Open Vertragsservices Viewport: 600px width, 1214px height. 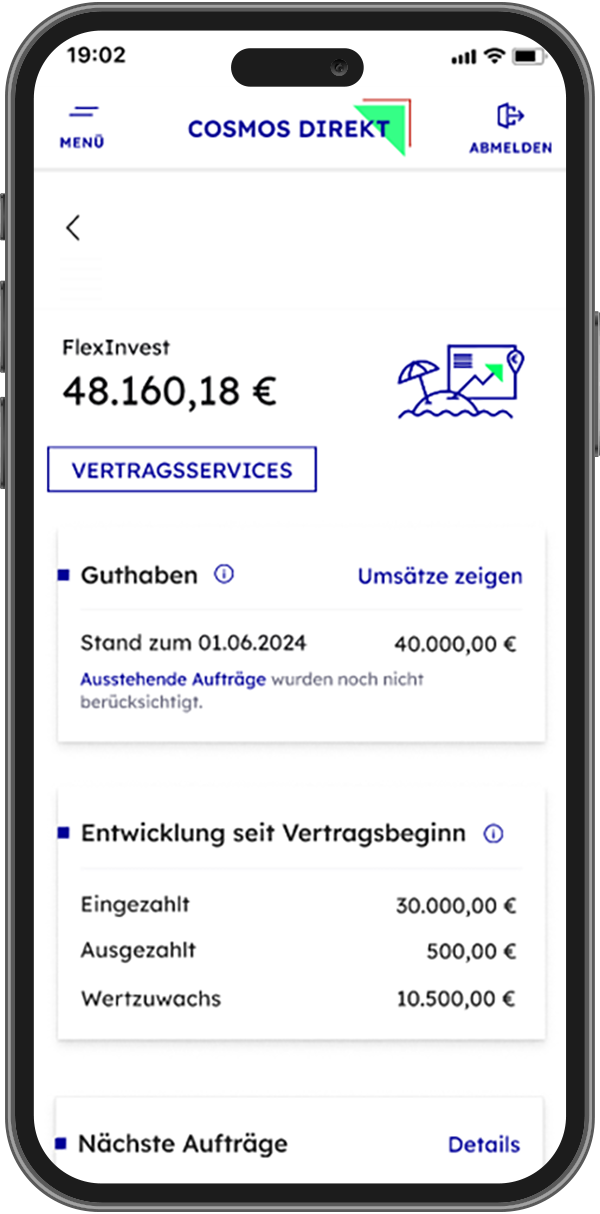(x=182, y=470)
